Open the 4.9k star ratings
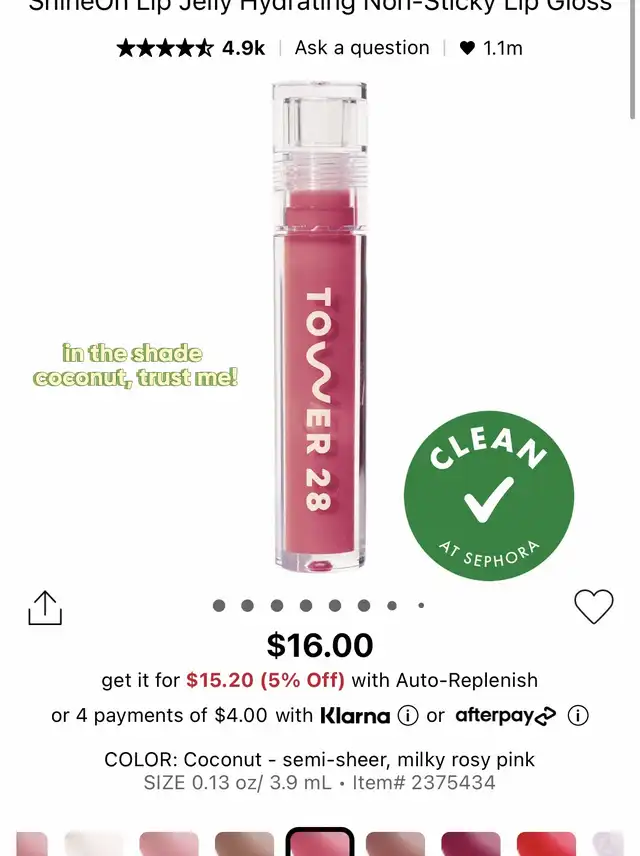 click(x=190, y=47)
